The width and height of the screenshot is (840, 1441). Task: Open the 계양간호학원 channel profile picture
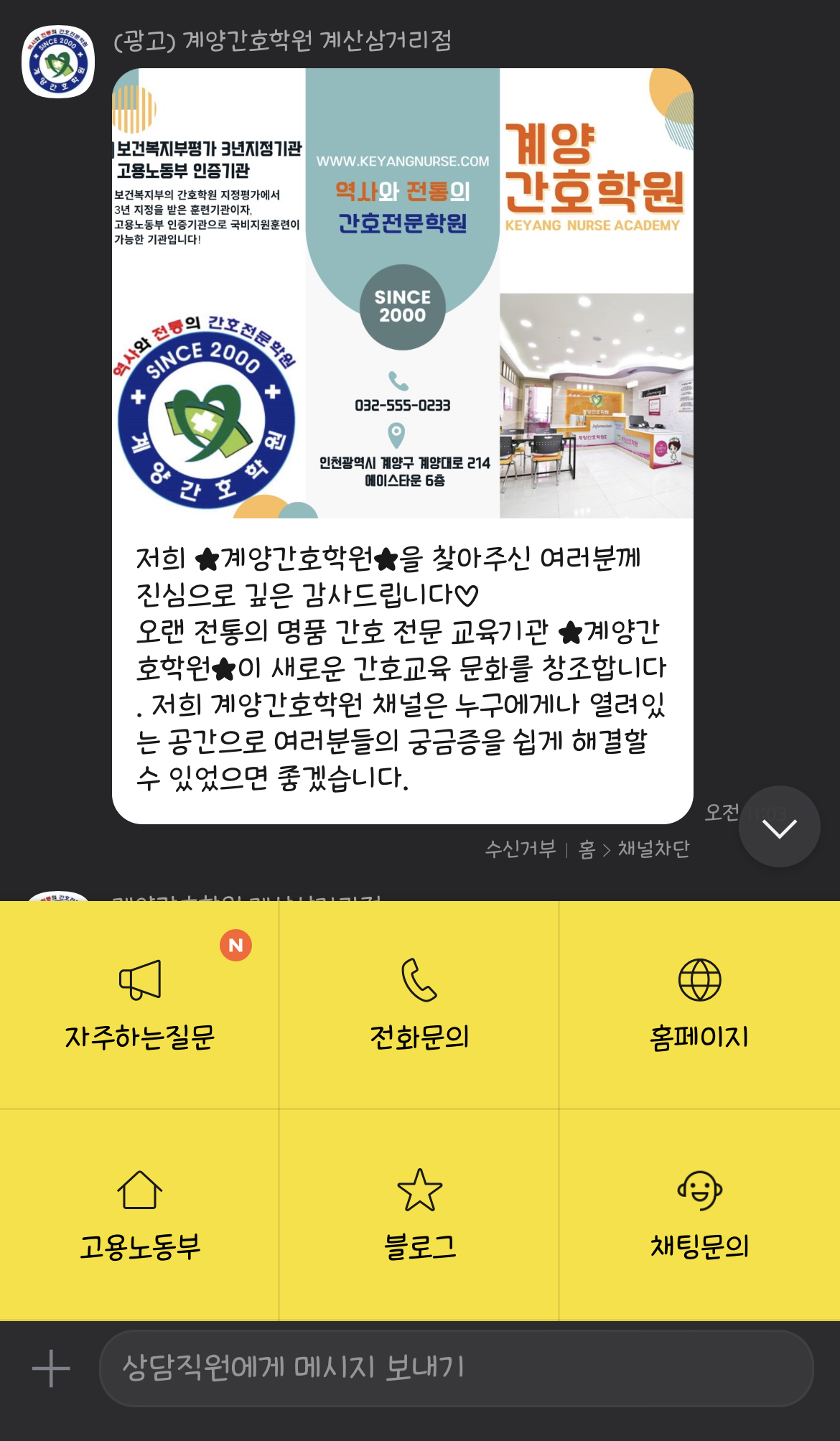pyautogui.click(x=58, y=62)
